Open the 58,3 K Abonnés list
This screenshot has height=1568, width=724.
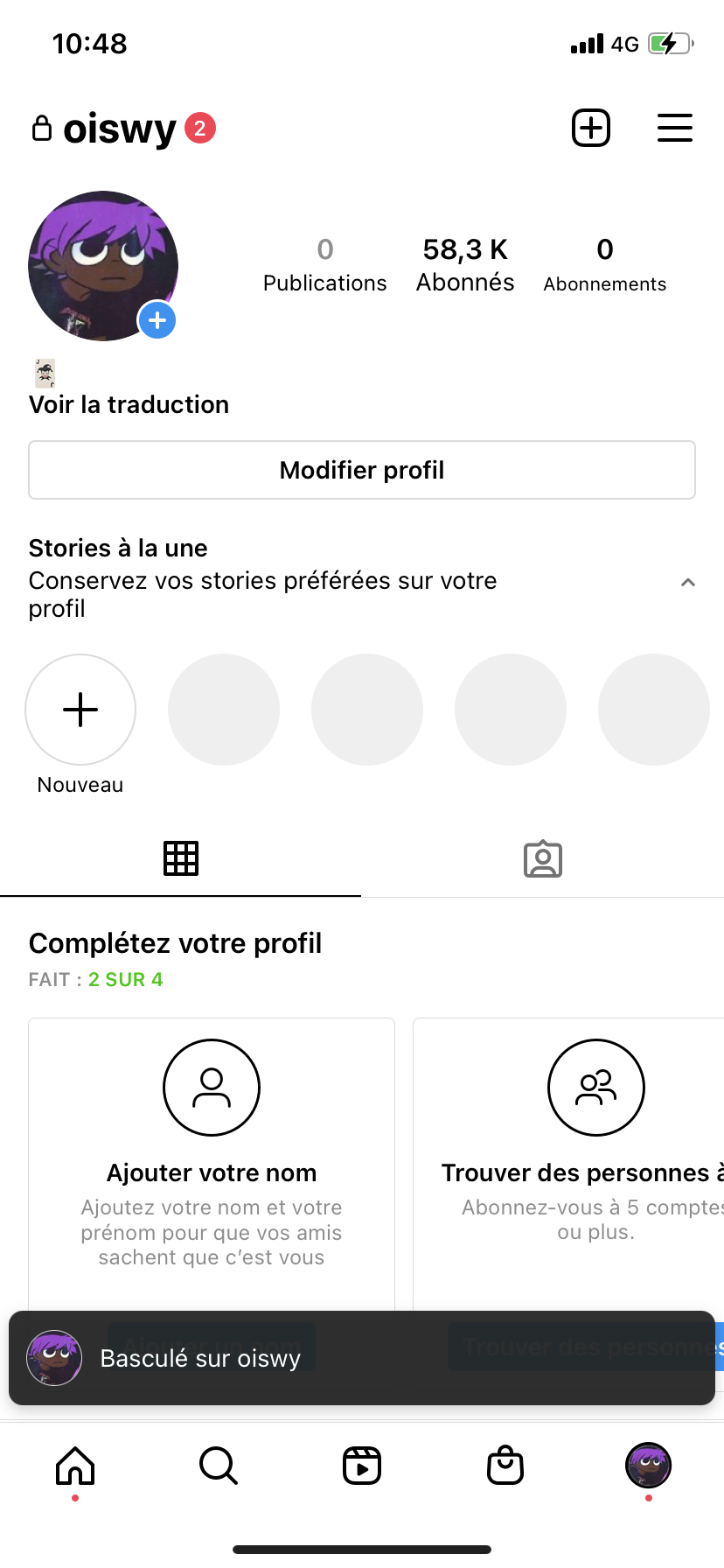[465, 264]
